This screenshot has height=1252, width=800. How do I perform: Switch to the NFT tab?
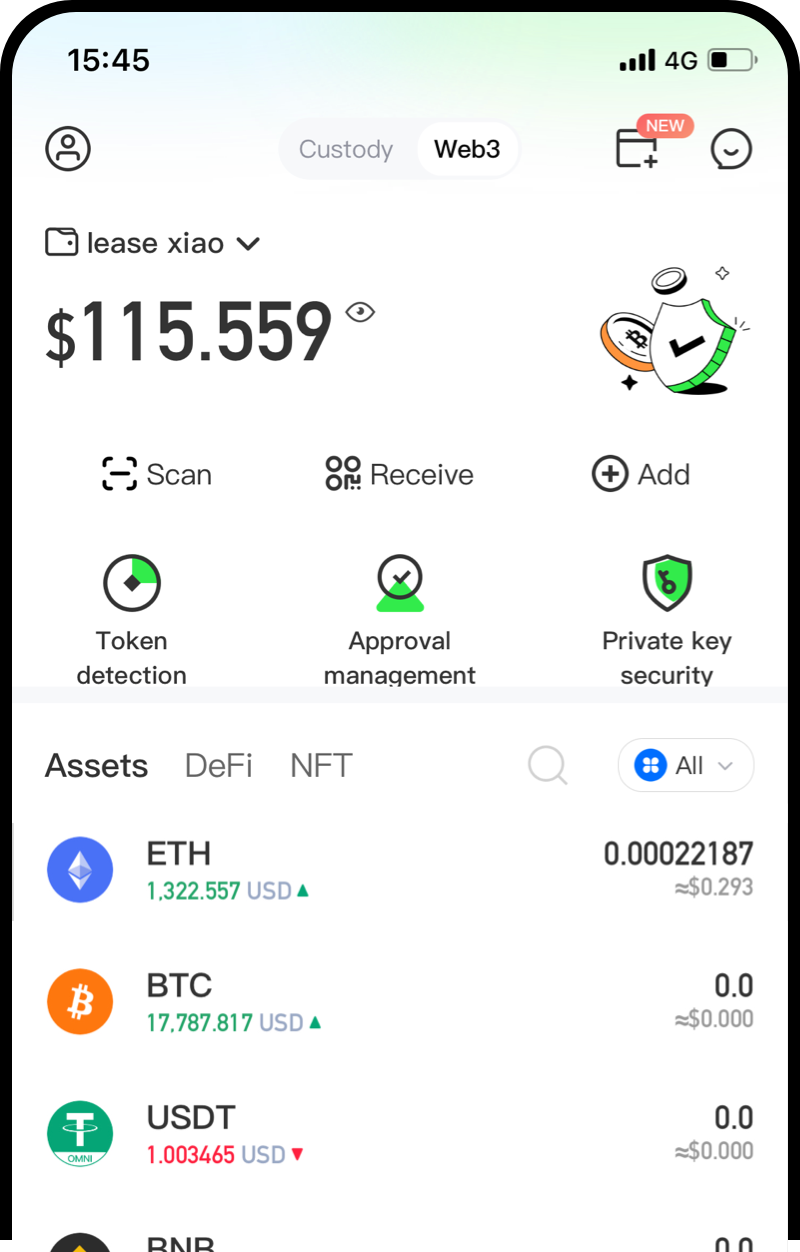tap(320, 765)
